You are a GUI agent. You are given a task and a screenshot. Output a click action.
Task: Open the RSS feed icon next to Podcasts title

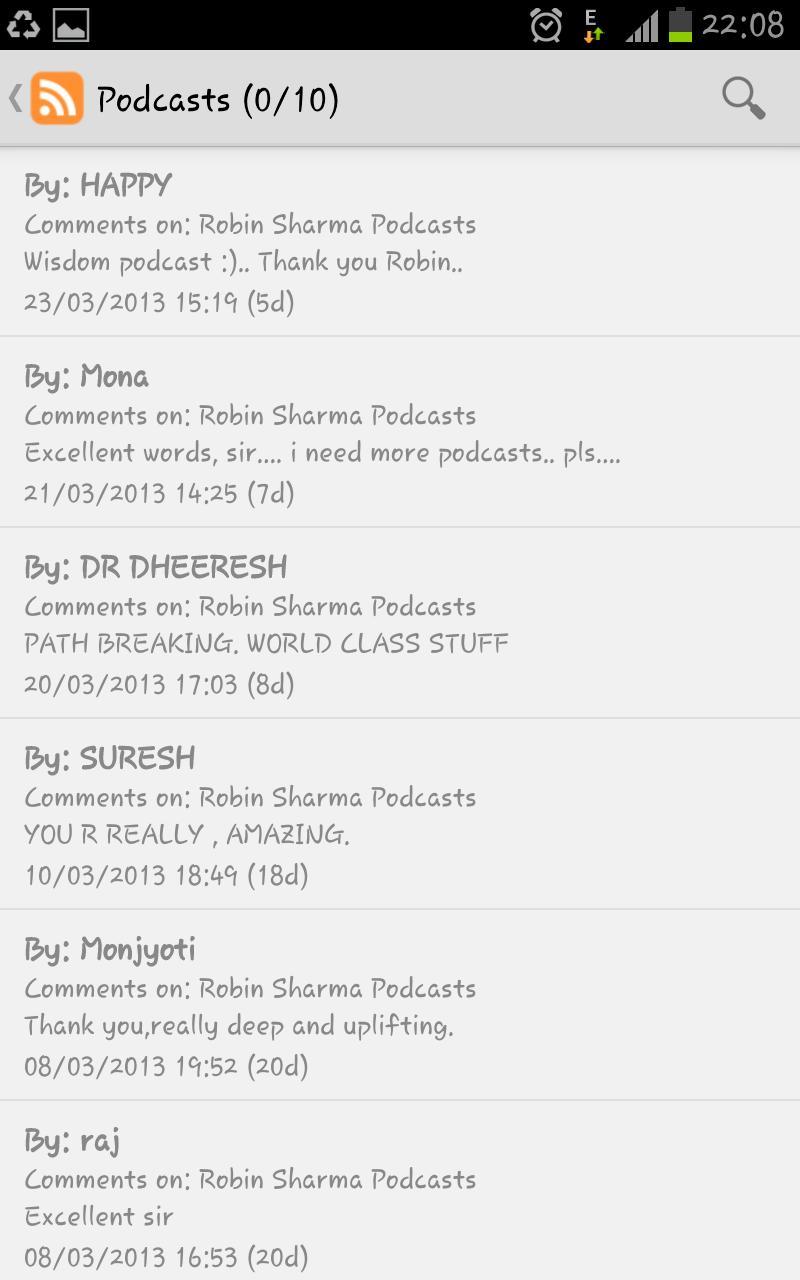[57, 97]
